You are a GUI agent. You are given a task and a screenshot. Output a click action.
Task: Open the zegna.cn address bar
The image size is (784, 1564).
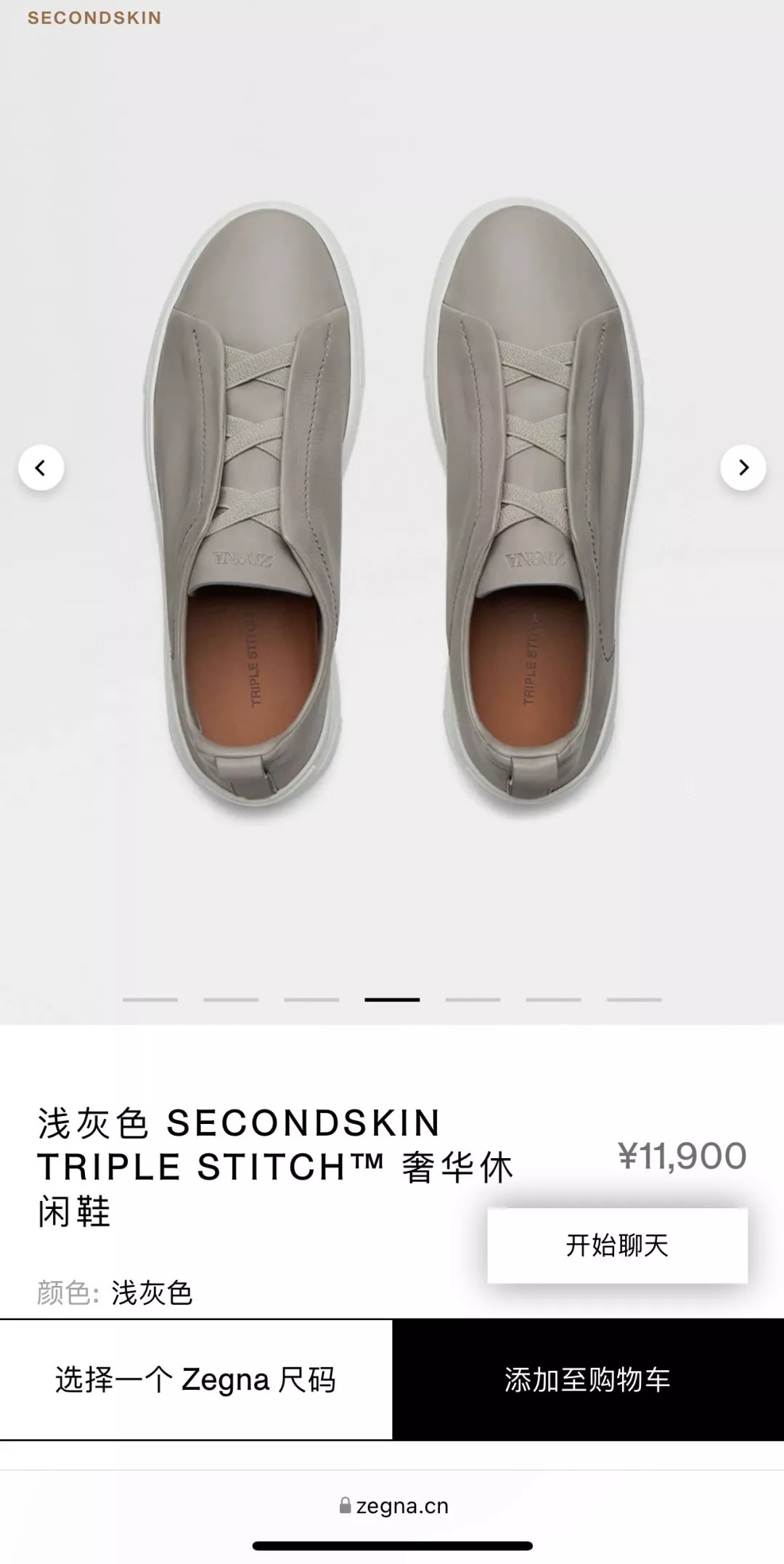pos(393,1506)
